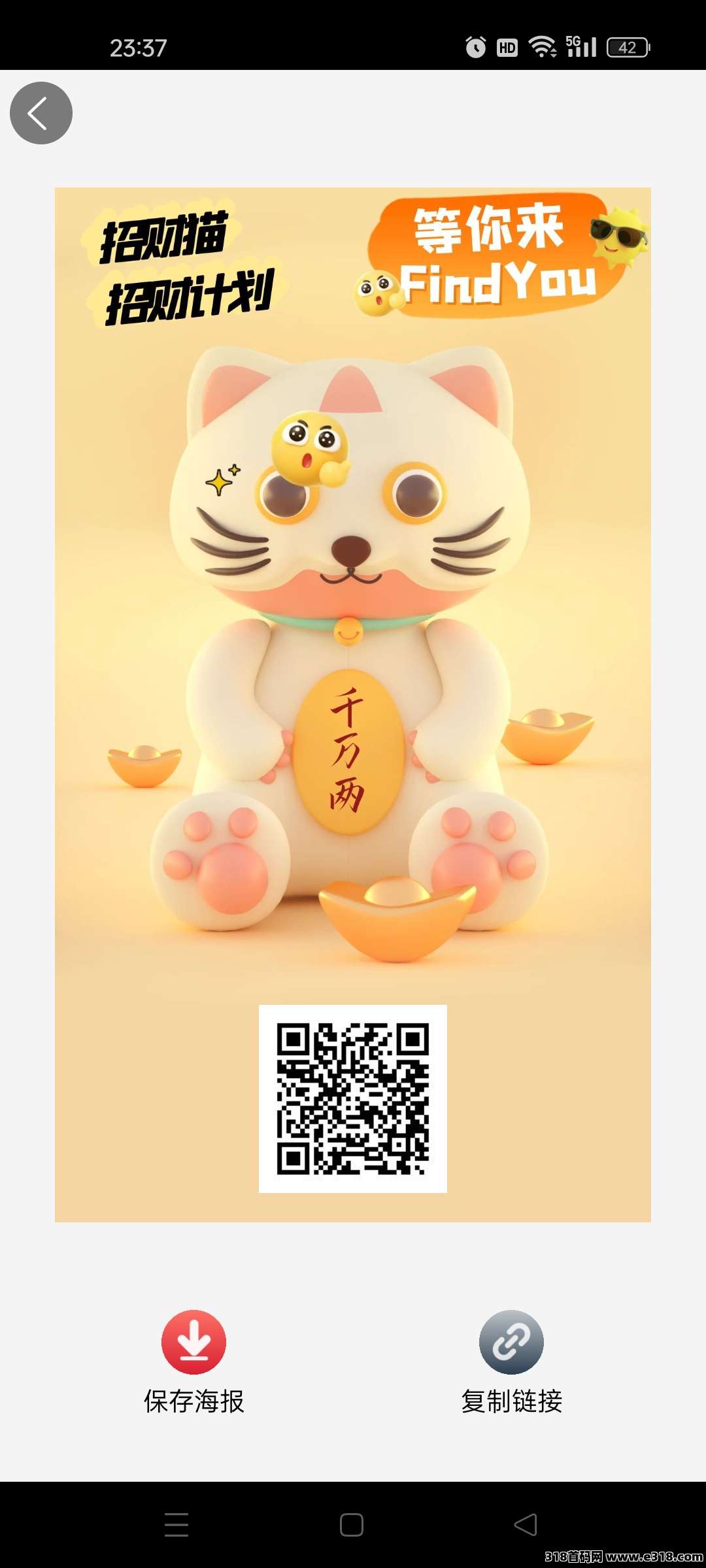Copy the invite link via 复制链接
This screenshot has height=1568, width=706.
511,1343
